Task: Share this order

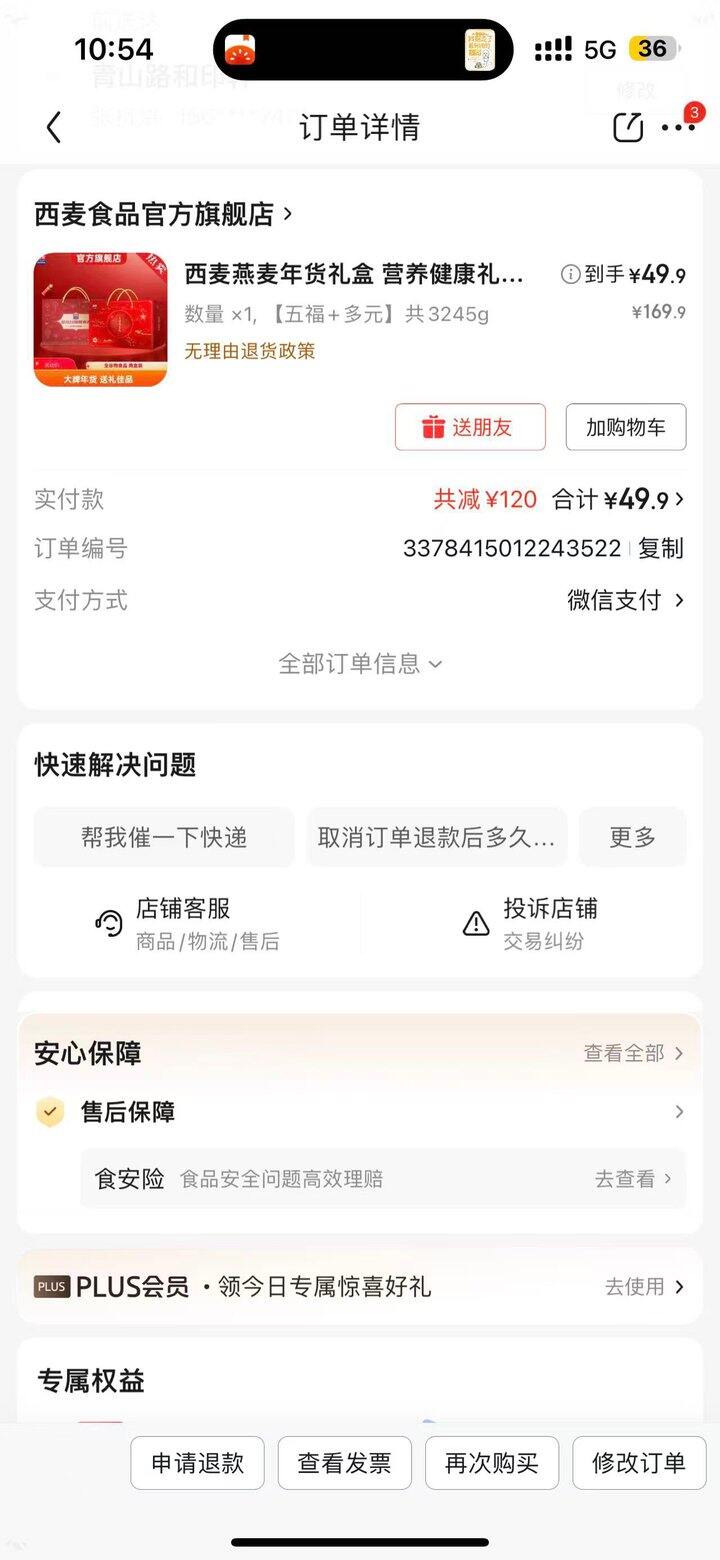Action: 628,127
